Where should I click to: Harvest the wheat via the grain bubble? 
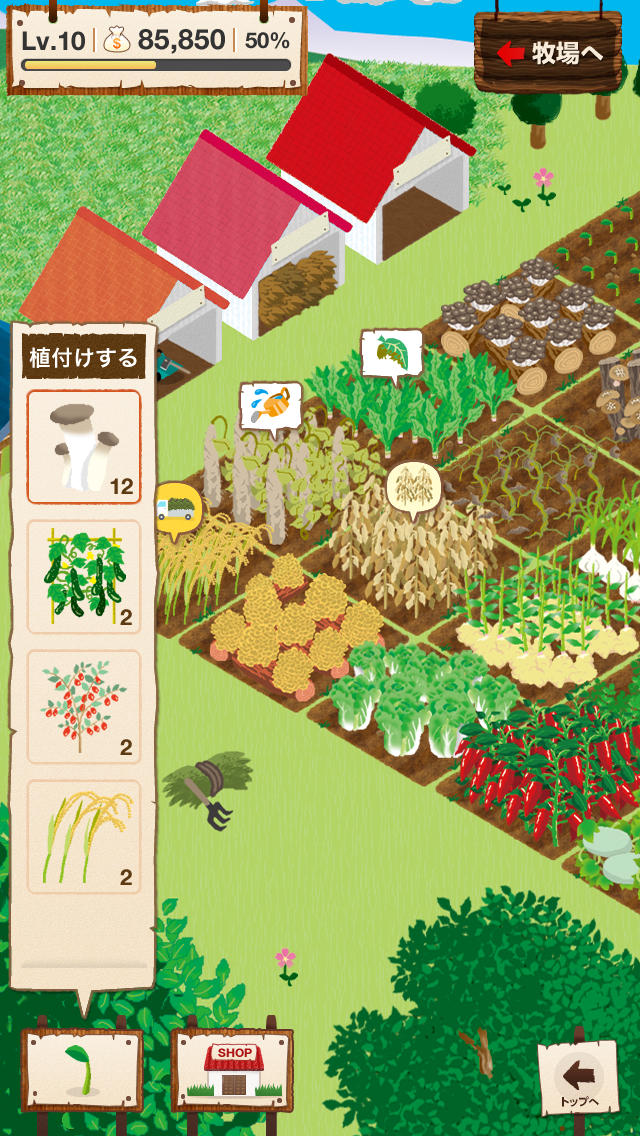pyautogui.click(x=413, y=486)
